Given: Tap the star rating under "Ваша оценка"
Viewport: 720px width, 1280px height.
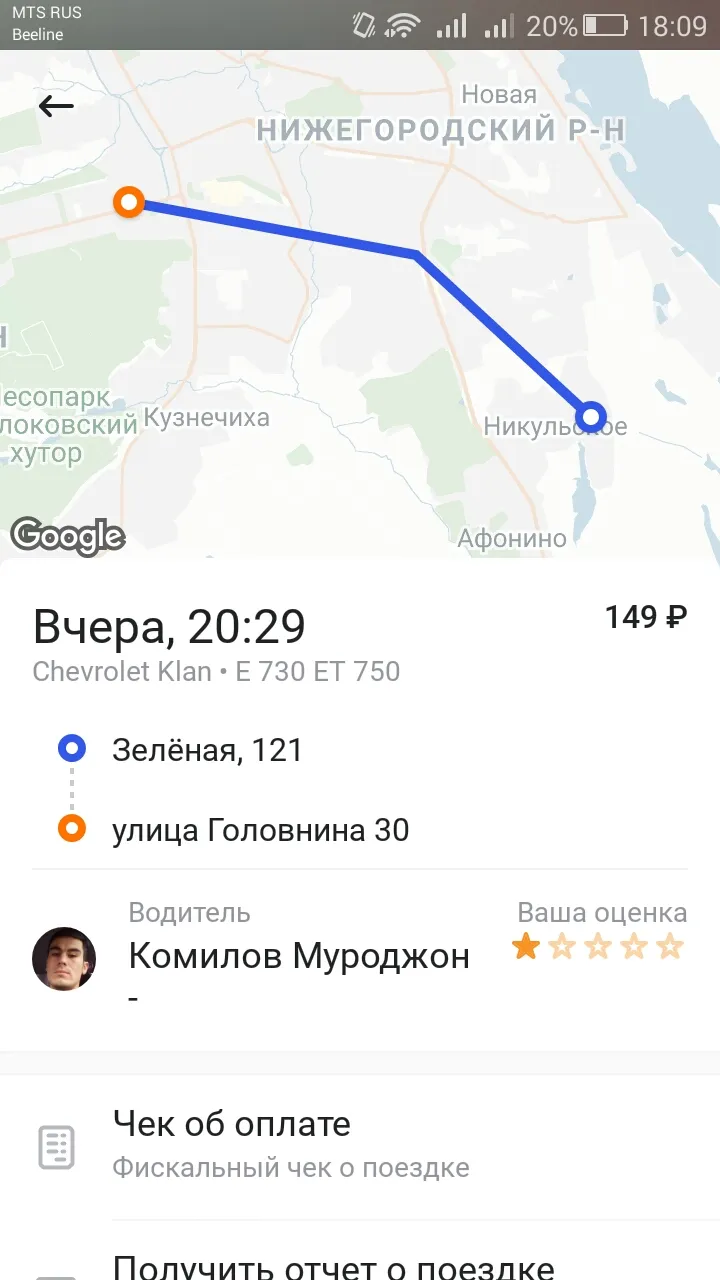Looking at the screenshot, I should (x=598, y=946).
